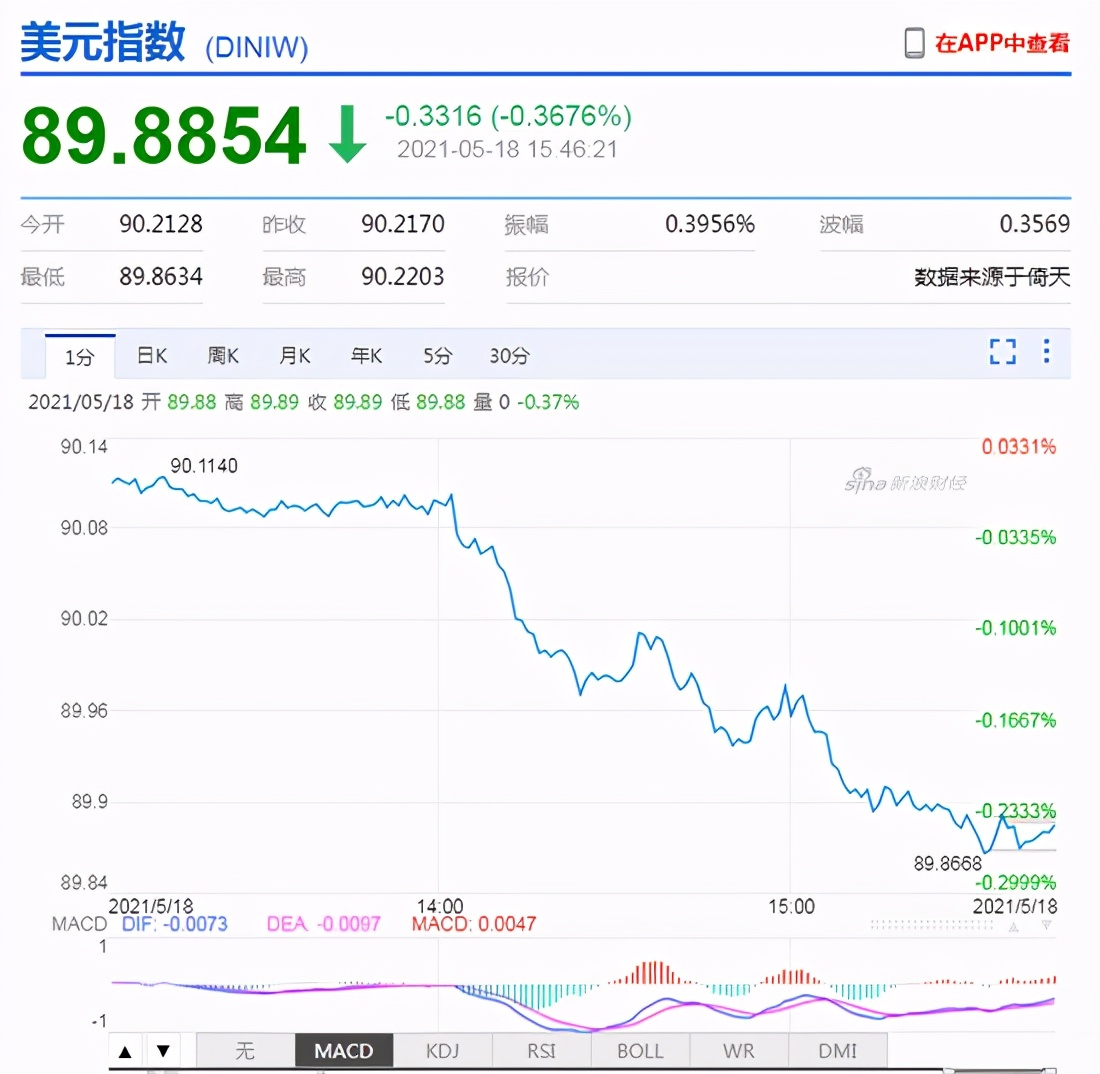Viewport: 1100px width, 1074px height.
Task: Switch to the 日K chart tab
Action: click(x=152, y=355)
